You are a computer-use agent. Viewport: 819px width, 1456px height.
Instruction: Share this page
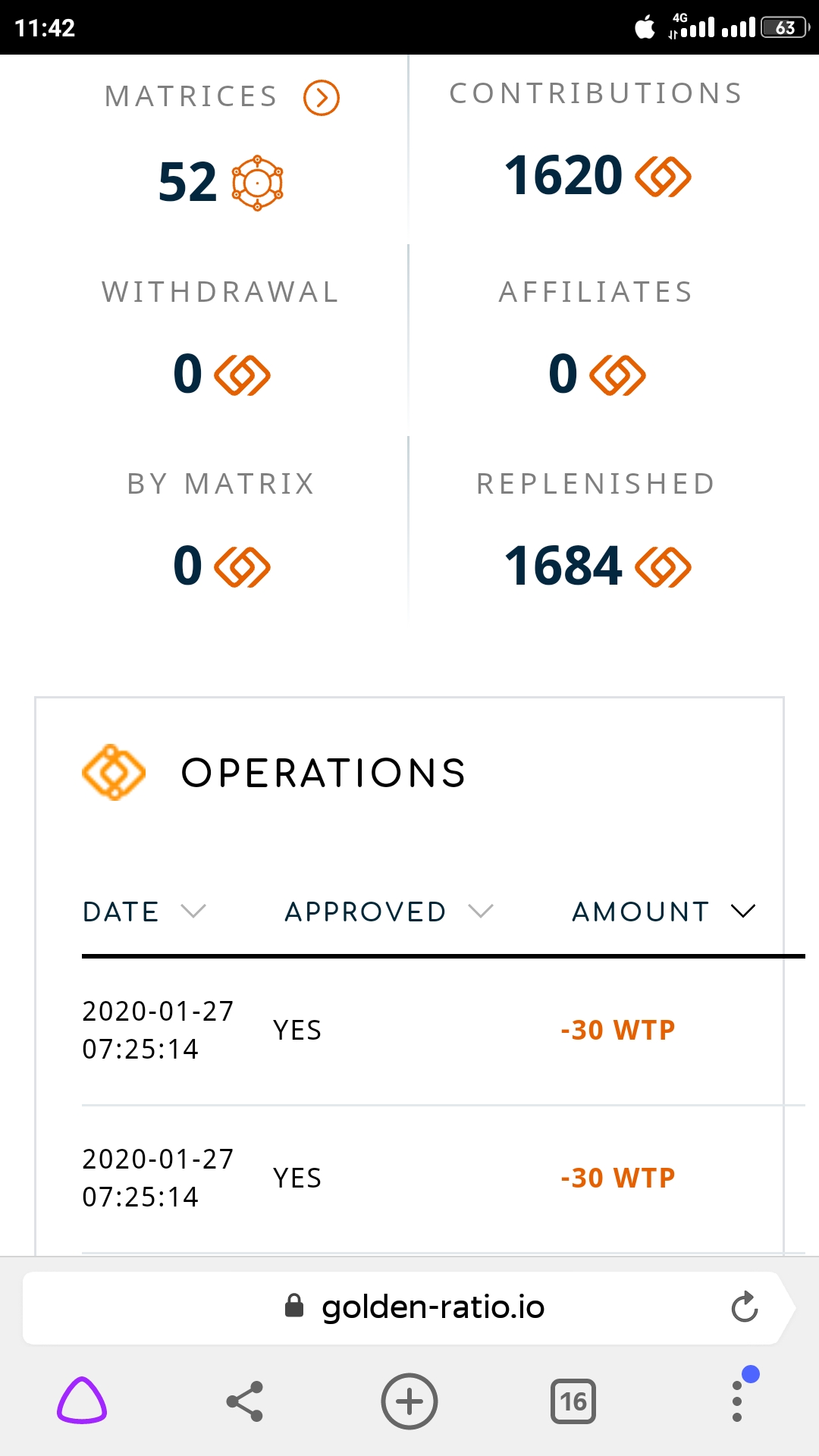pyautogui.click(x=245, y=1401)
